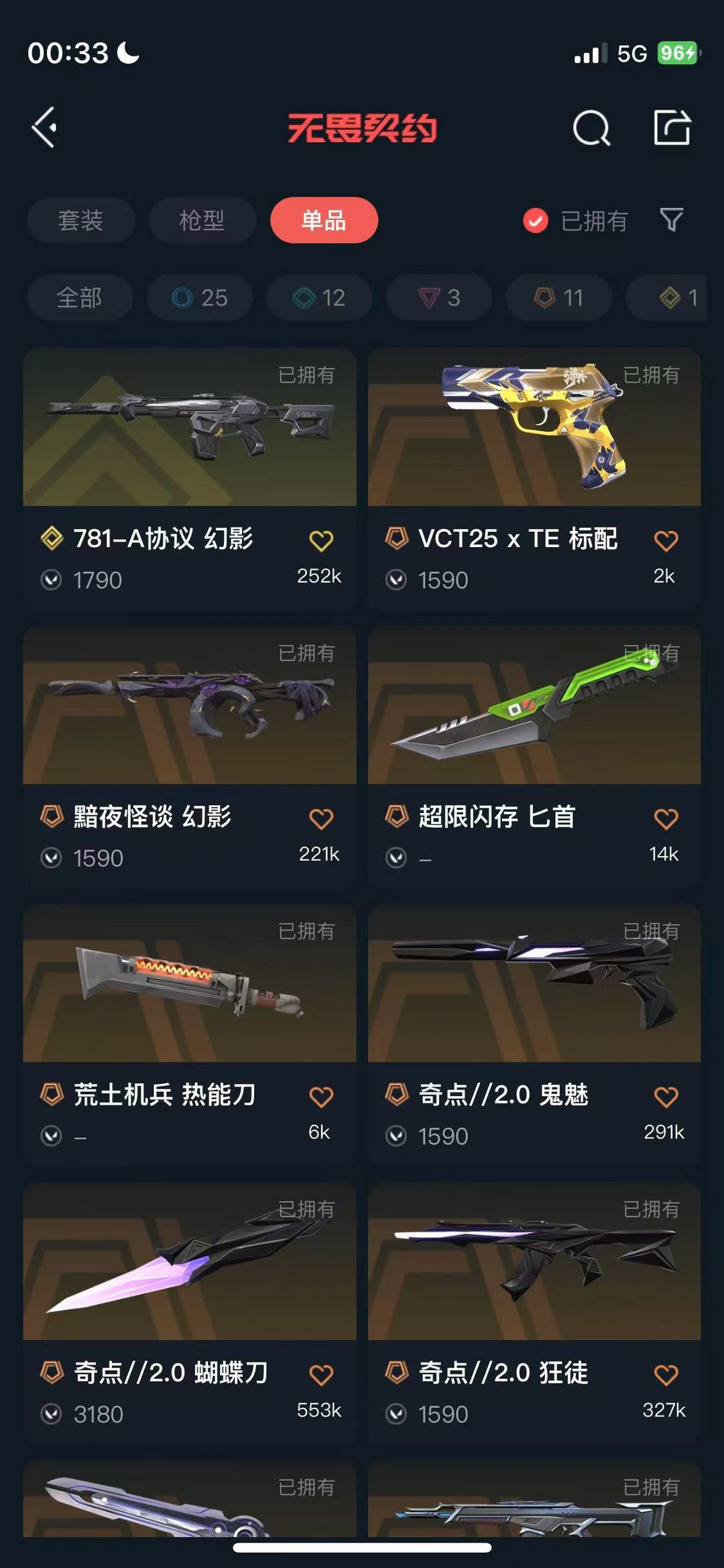Filter by the green tier chip 12

point(319,297)
